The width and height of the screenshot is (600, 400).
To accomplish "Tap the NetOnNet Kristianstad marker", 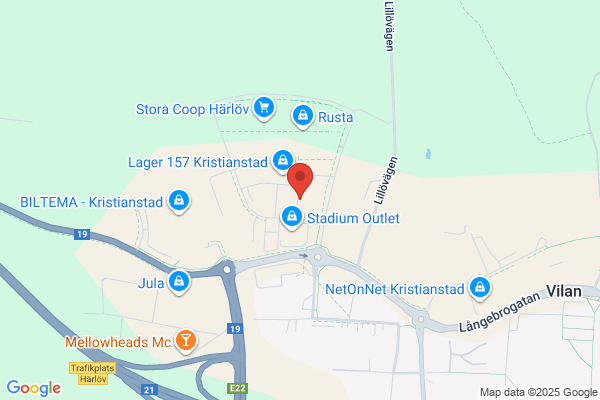I will point(480,288).
